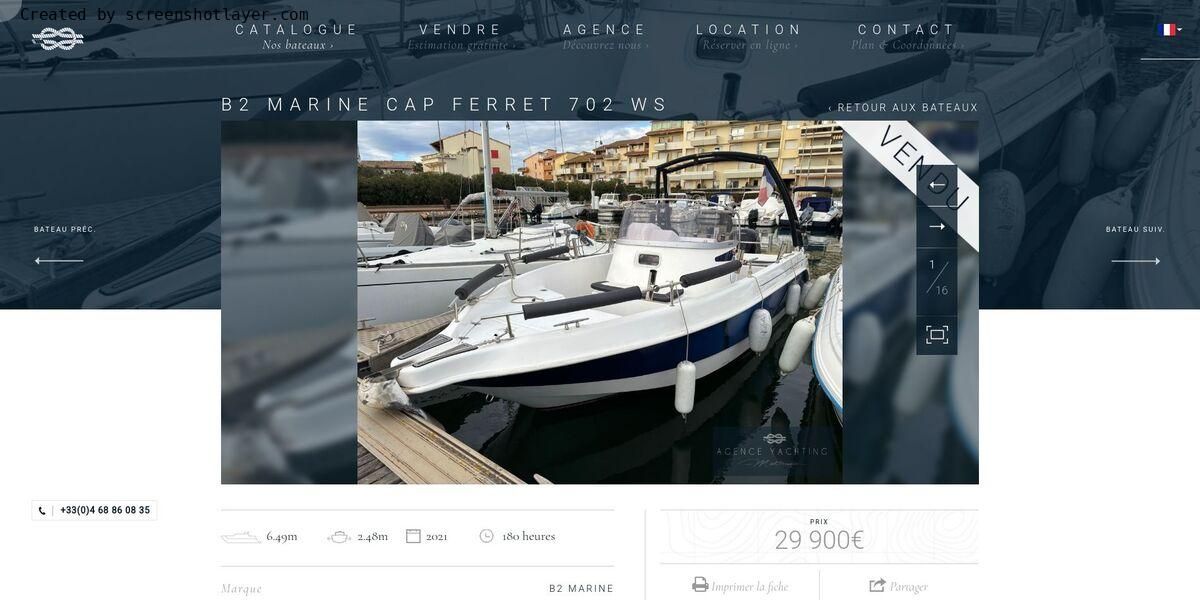Open the Vendre section
The width and height of the screenshot is (1200, 600).
click(461, 36)
